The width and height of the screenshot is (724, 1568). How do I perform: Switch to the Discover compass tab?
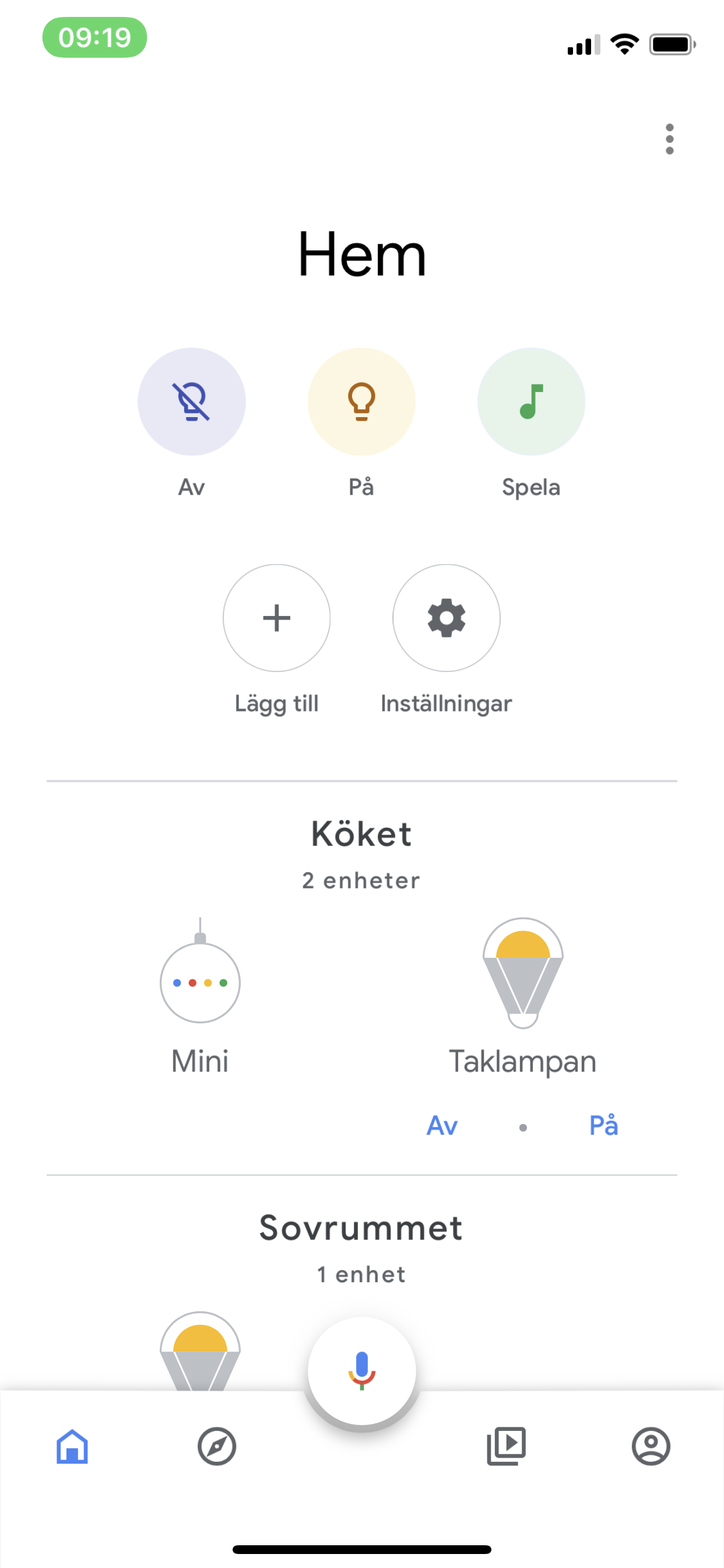coord(217,1446)
